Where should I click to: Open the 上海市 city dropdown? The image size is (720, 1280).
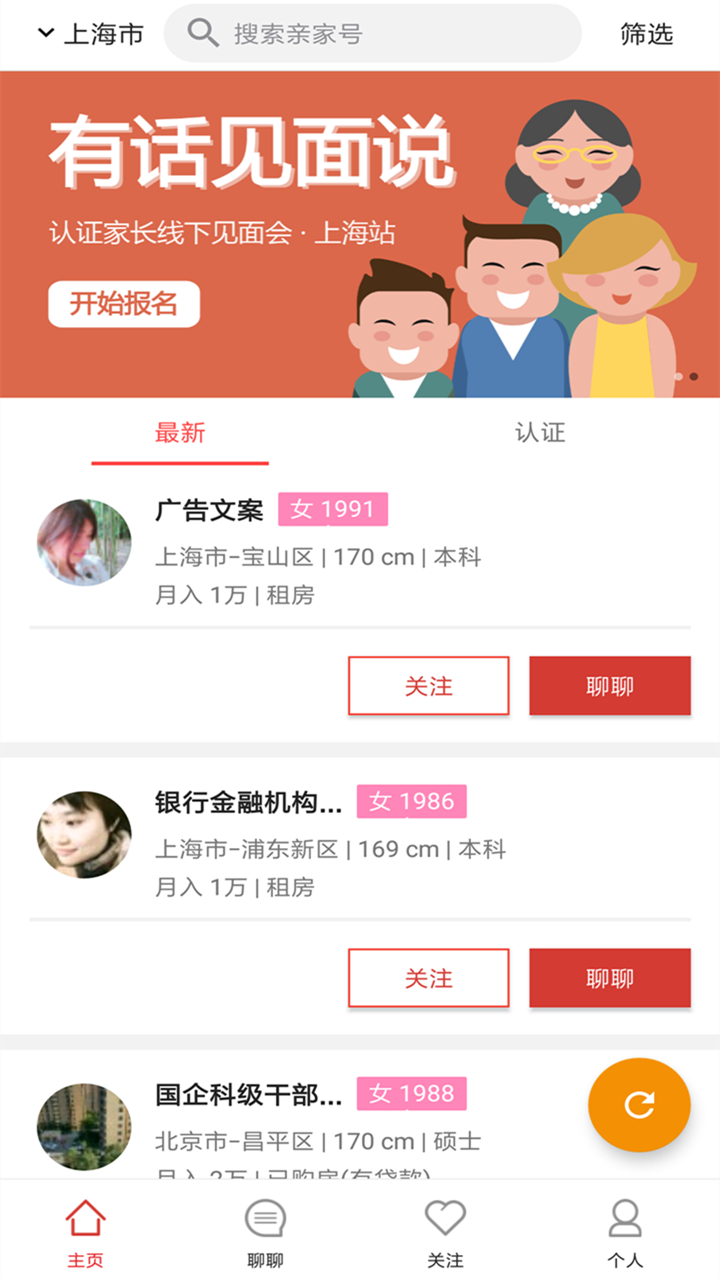point(90,34)
